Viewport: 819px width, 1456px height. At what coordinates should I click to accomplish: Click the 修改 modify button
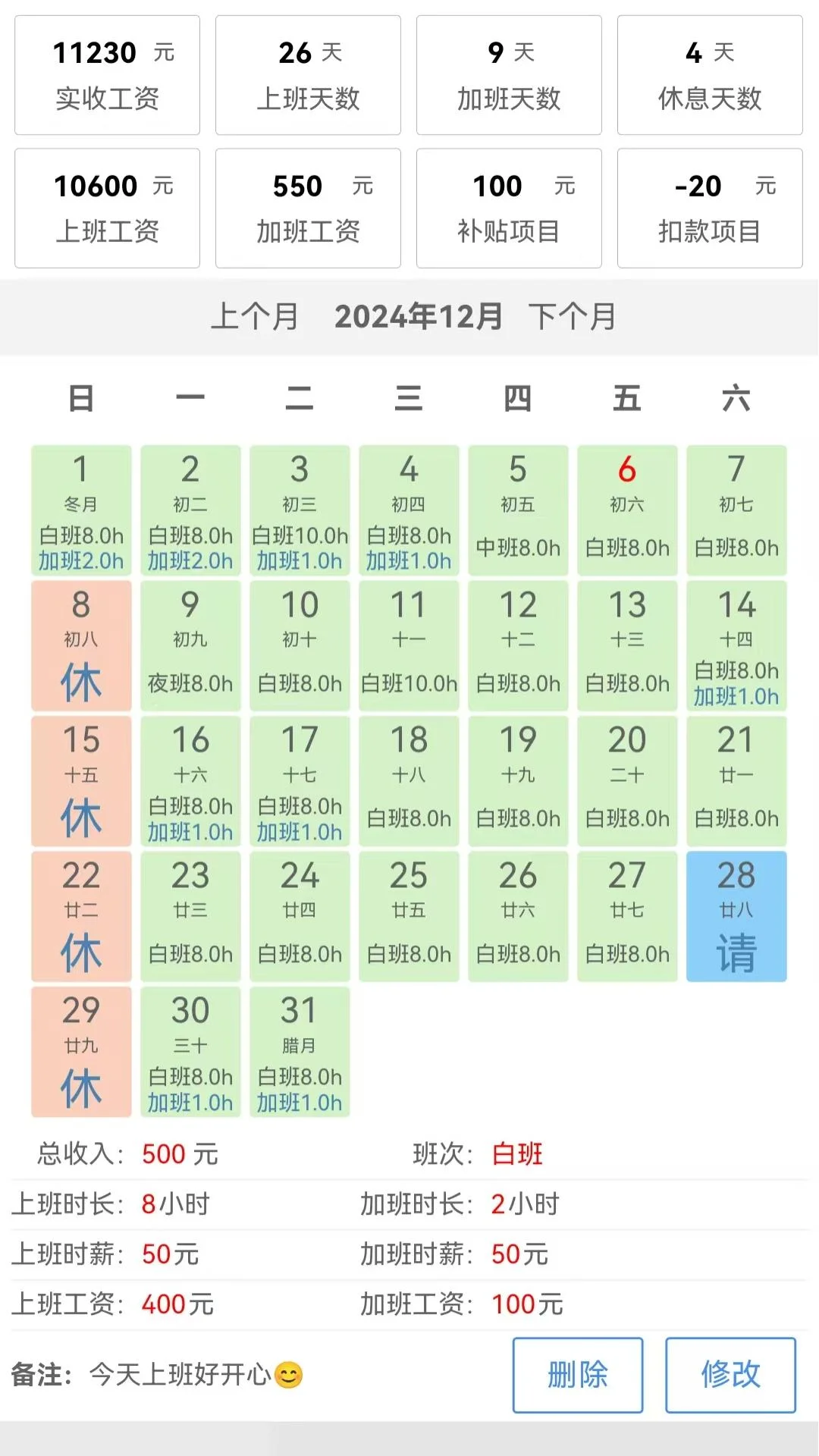730,1374
